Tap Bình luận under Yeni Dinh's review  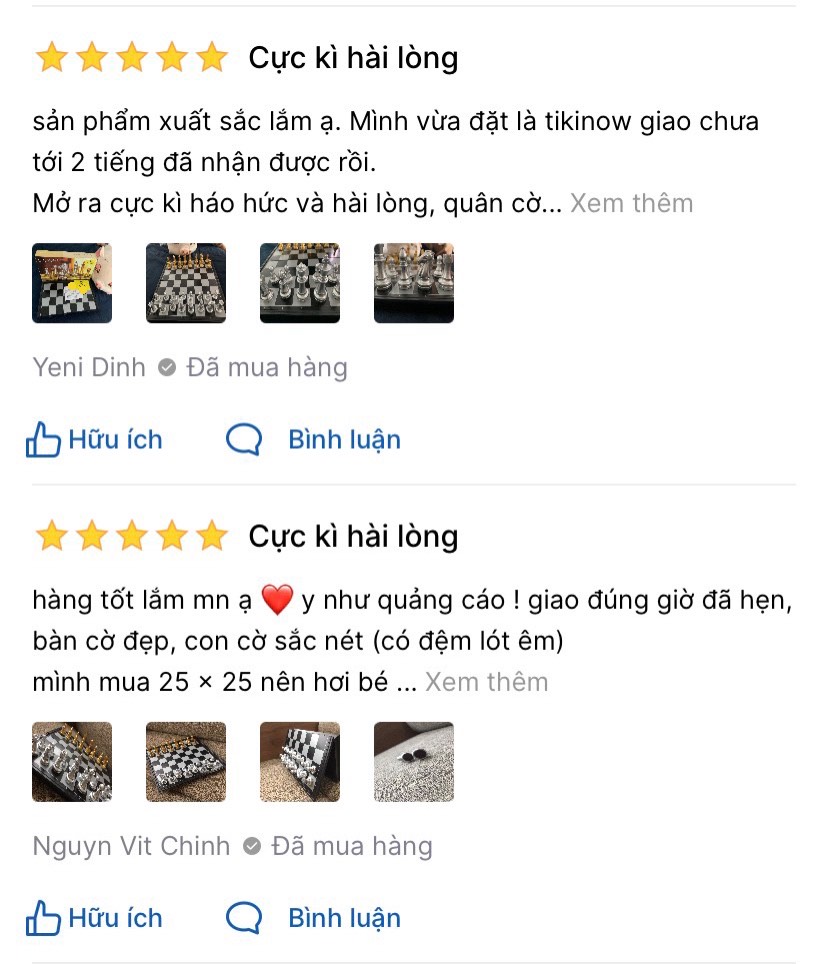click(314, 440)
